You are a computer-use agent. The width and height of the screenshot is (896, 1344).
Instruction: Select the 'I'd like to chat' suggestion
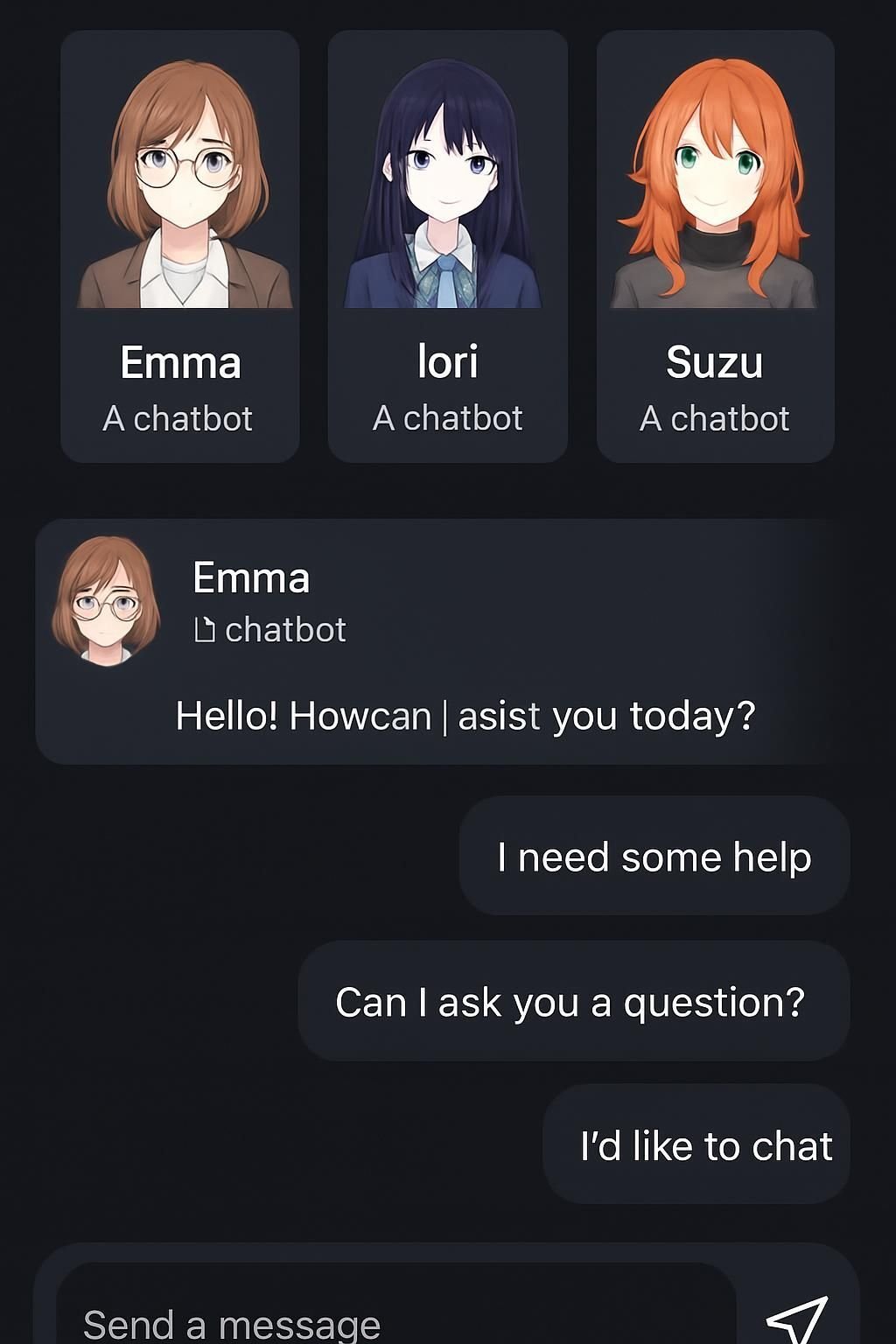(696, 1144)
